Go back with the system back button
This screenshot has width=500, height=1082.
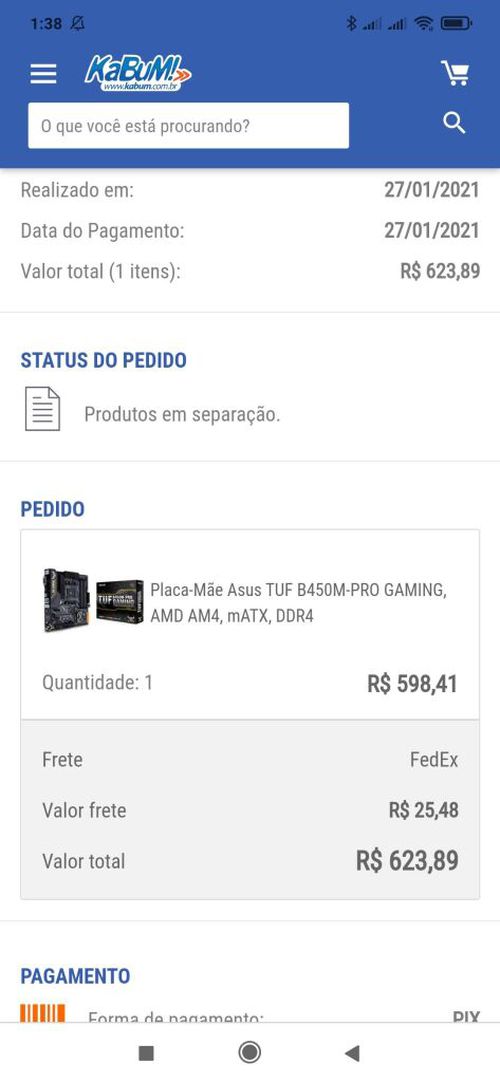point(352,1052)
